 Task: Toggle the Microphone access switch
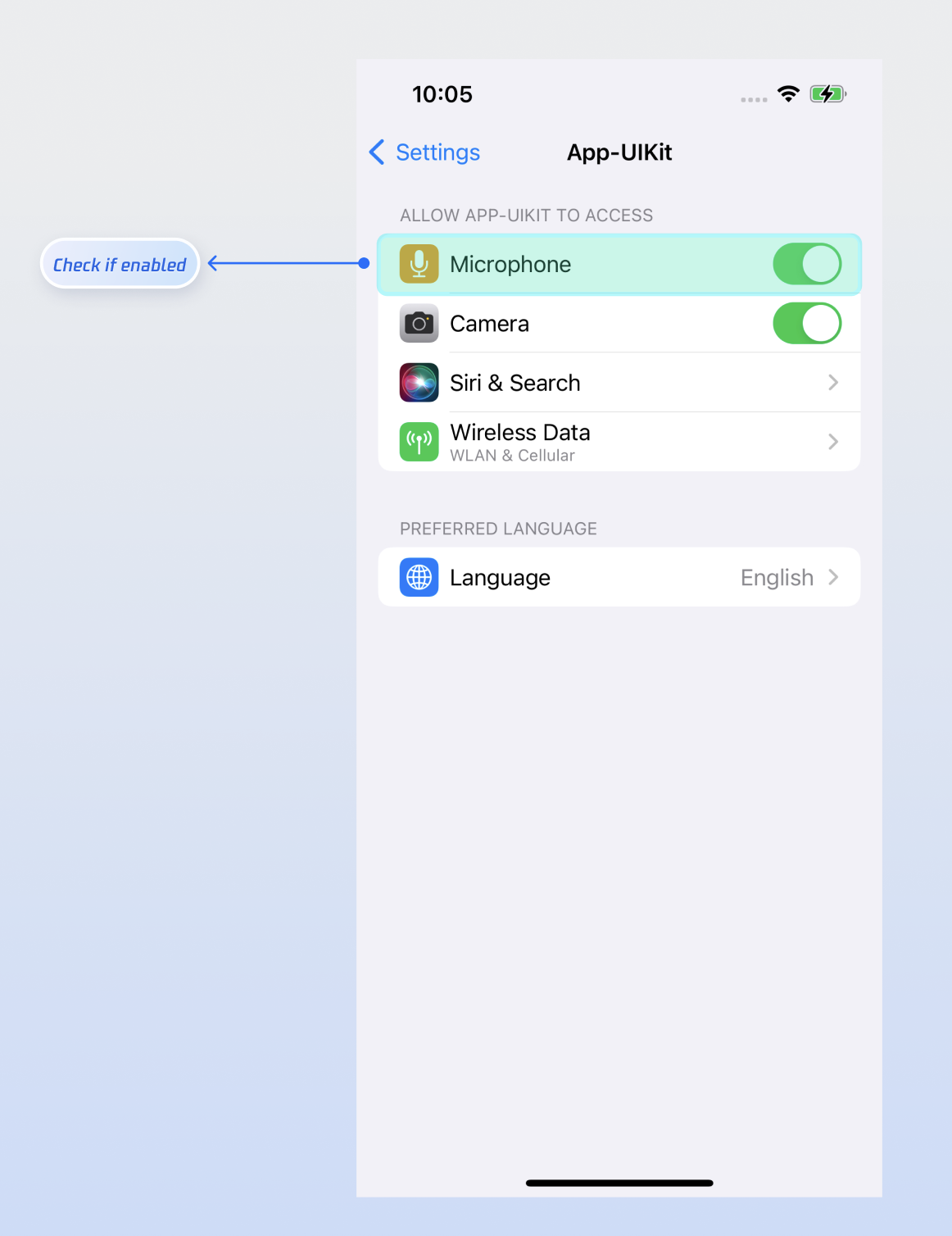(x=806, y=264)
